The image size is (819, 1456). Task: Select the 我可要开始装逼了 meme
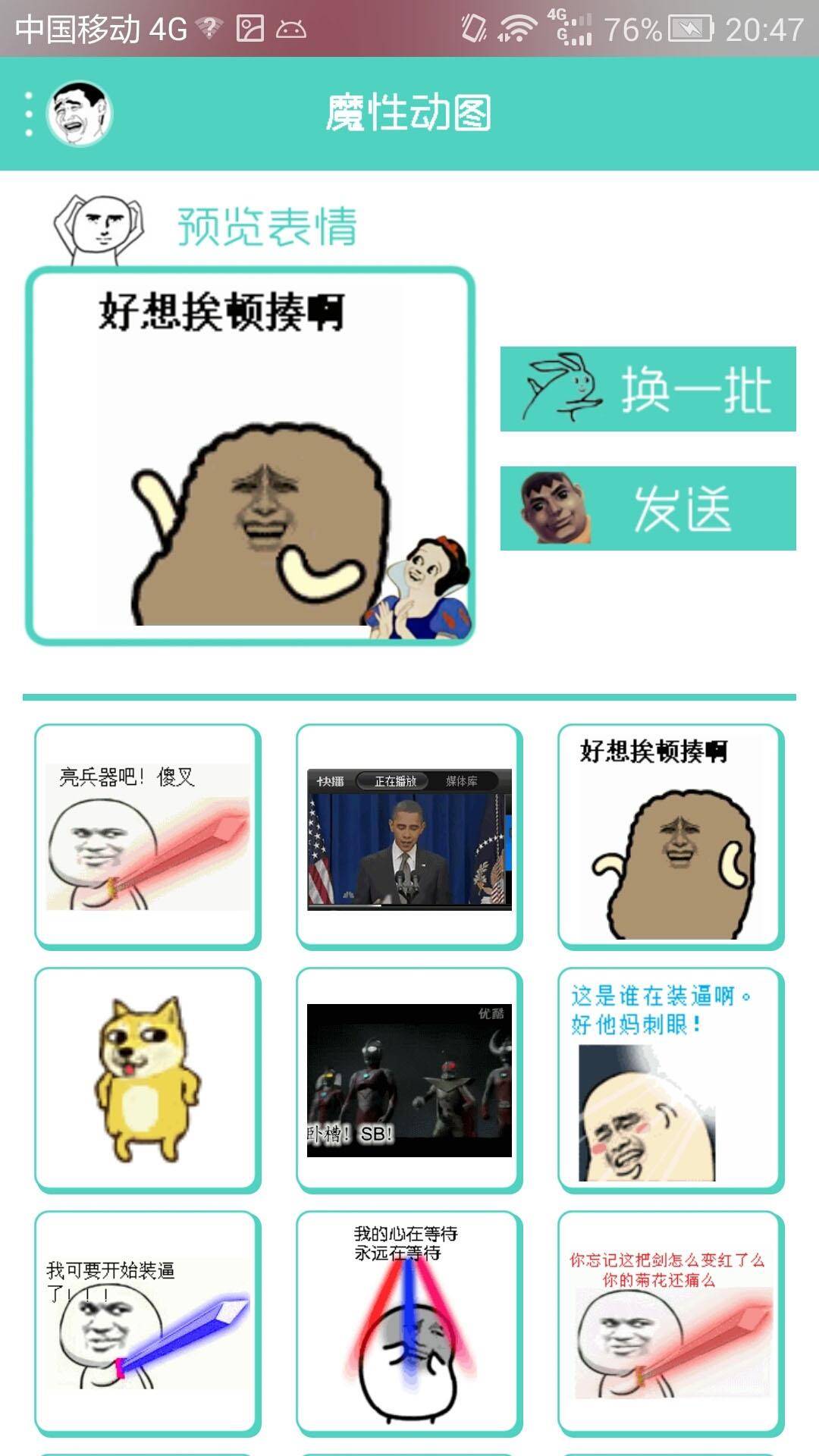pyautogui.click(x=144, y=1319)
